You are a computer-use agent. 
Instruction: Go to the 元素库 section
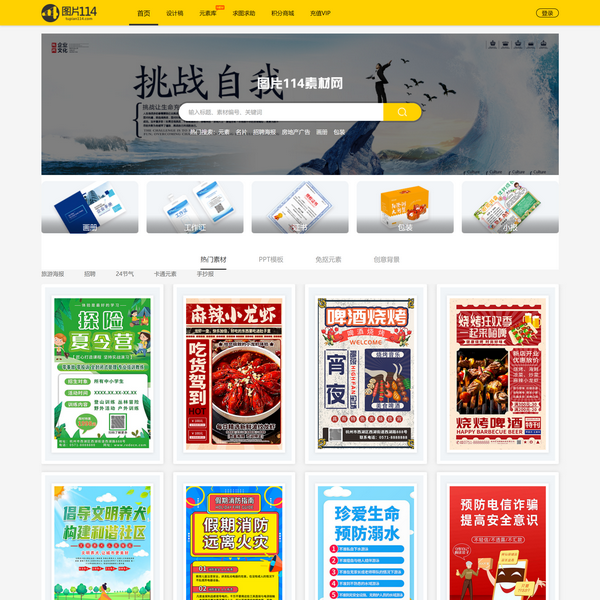pyautogui.click(x=208, y=13)
